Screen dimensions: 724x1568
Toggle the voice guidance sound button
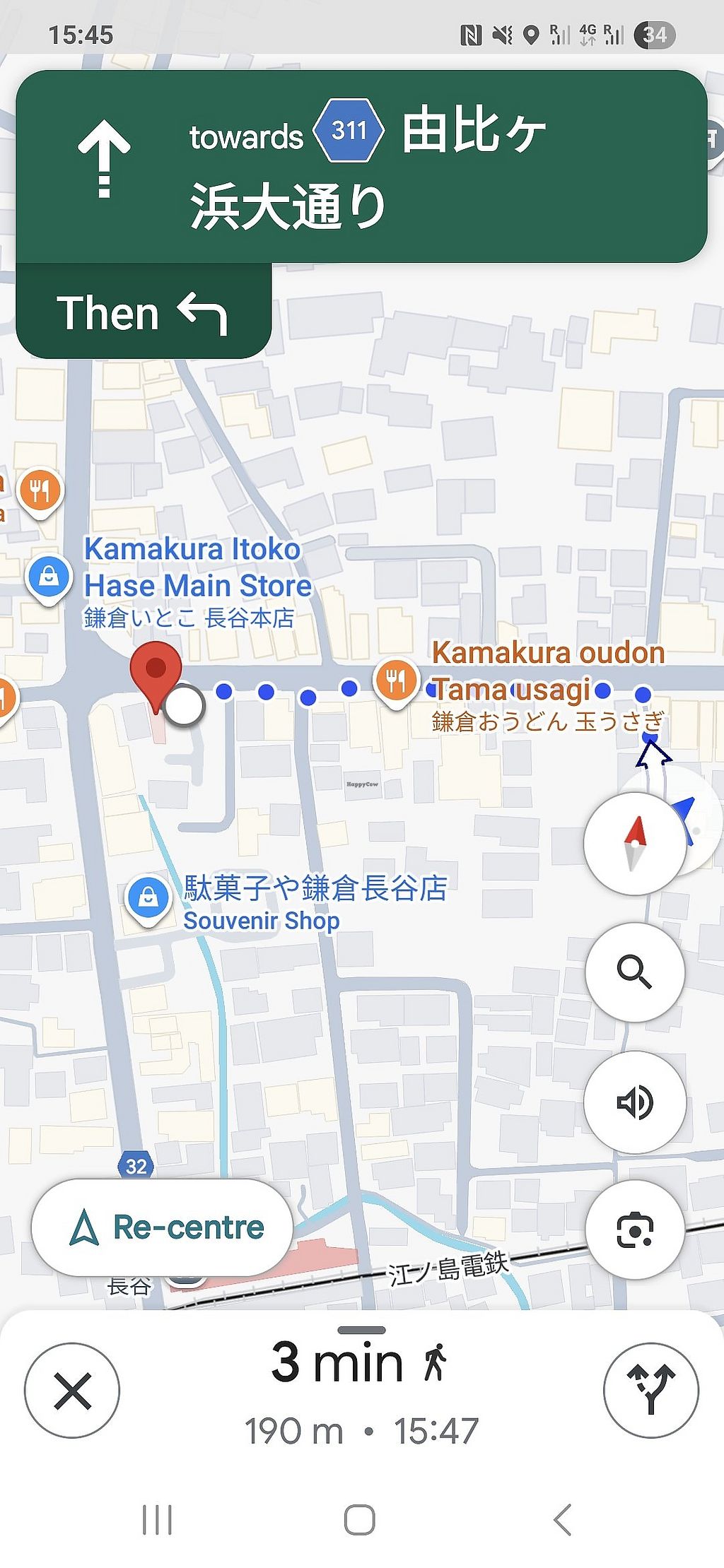634,1102
